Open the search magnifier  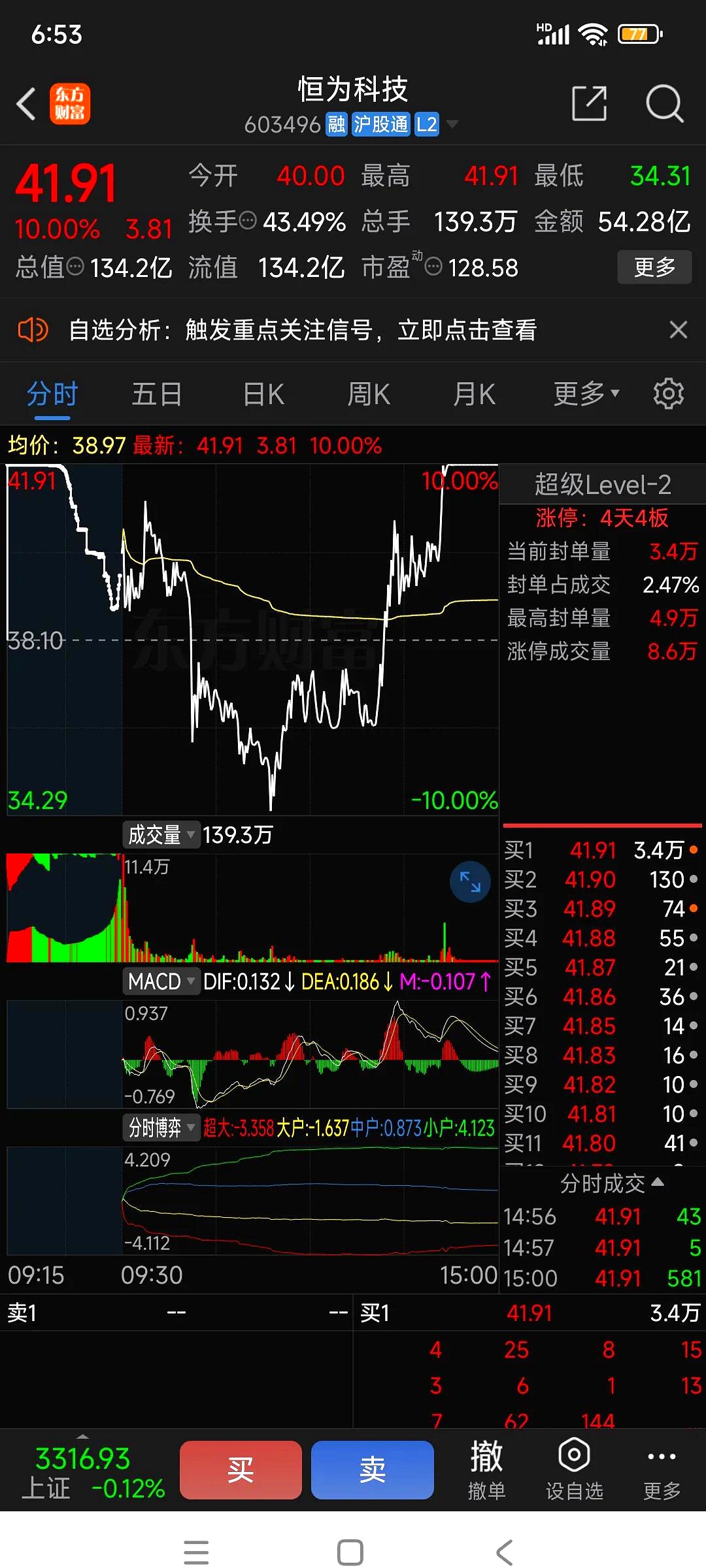click(664, 103)
